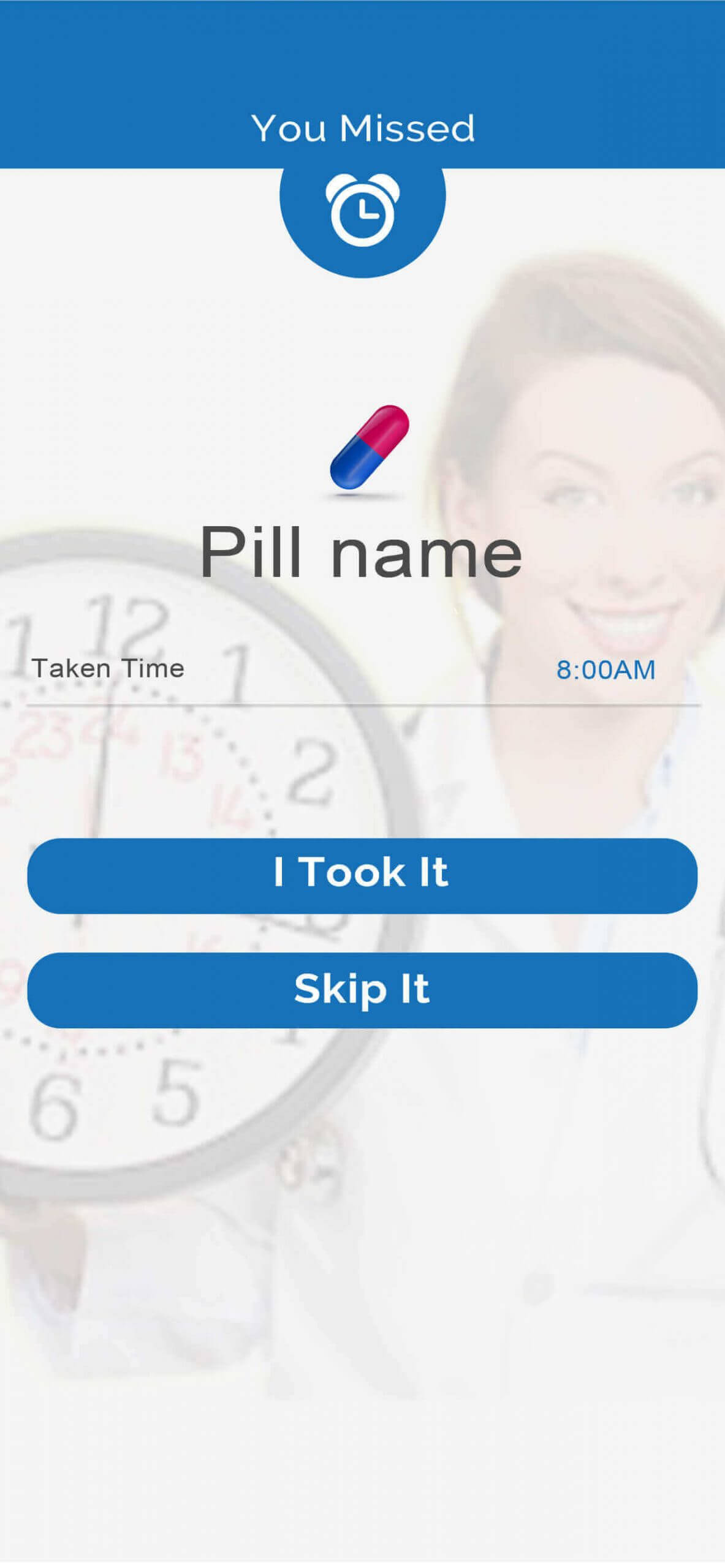Change the 8:00AM taken time
725x1568 pixels.
pyautogui.click(x=605, y=670)
